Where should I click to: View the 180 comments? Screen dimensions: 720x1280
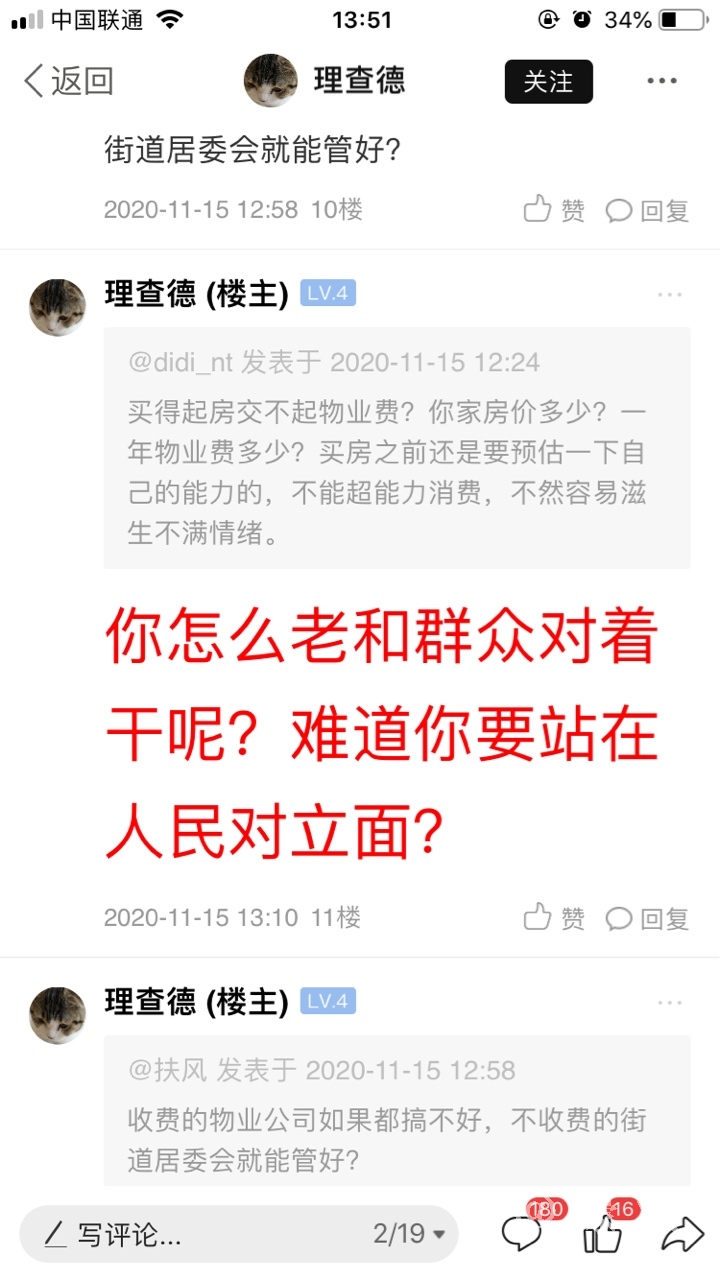tap(523, 1234)
